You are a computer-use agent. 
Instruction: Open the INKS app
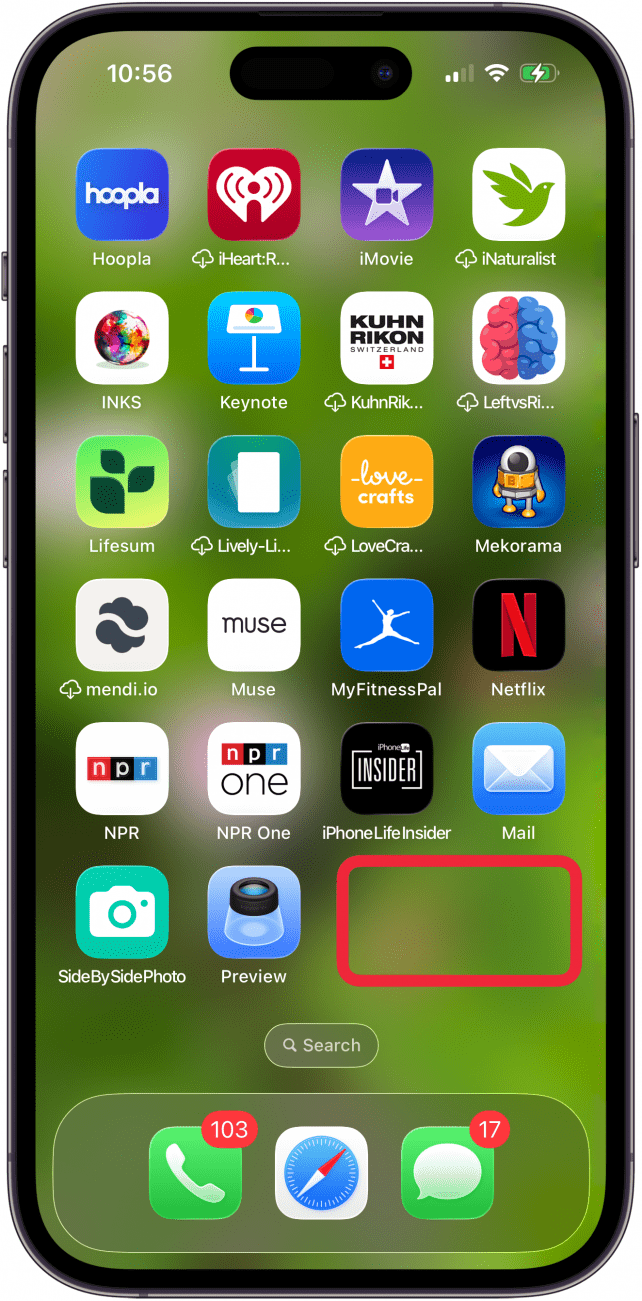tap(122, 338)
